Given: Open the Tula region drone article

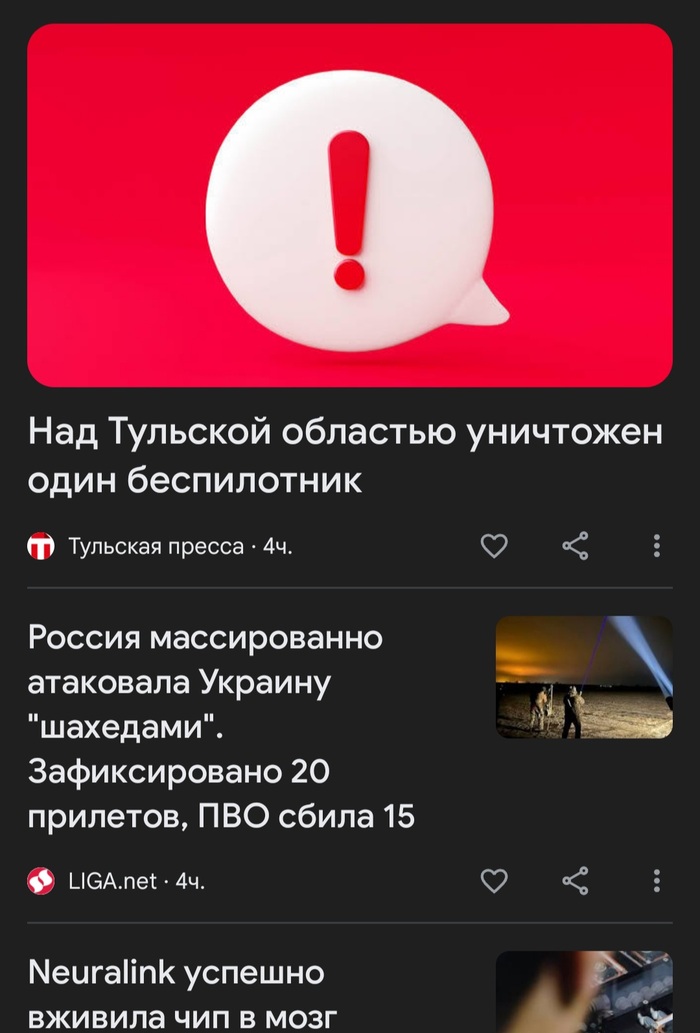Looking at the screenshot, I should tap(345, 457).
